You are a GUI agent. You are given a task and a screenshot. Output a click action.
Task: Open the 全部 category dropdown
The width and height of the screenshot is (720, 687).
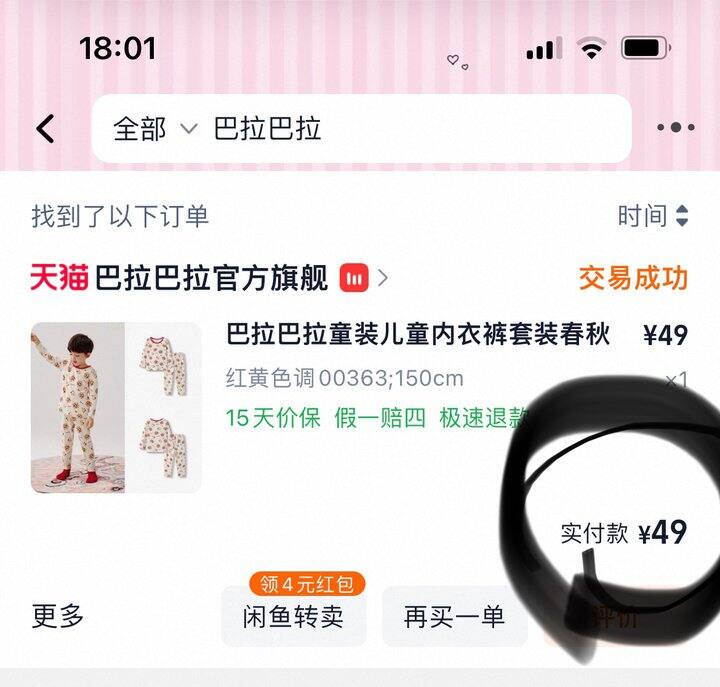(x=155, y=129)
